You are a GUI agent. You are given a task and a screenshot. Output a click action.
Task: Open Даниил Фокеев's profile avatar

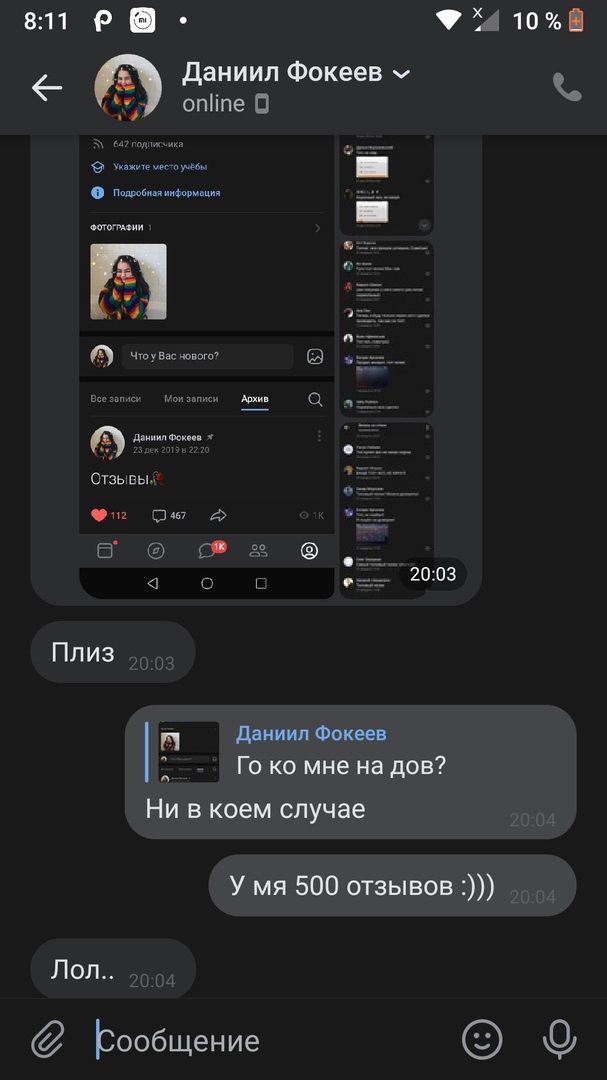(128, 88)
